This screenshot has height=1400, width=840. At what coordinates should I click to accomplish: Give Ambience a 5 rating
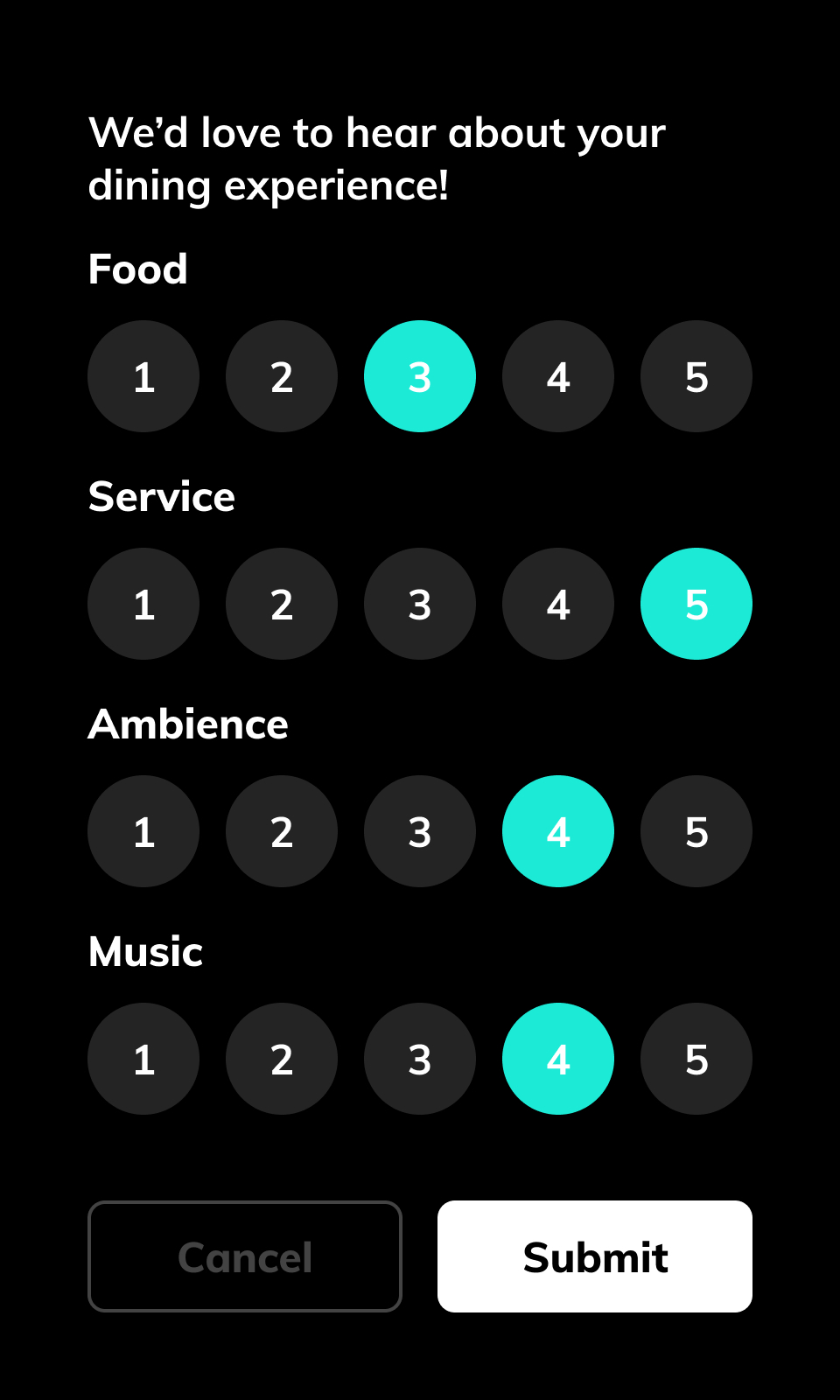click(x=696, y=831)
